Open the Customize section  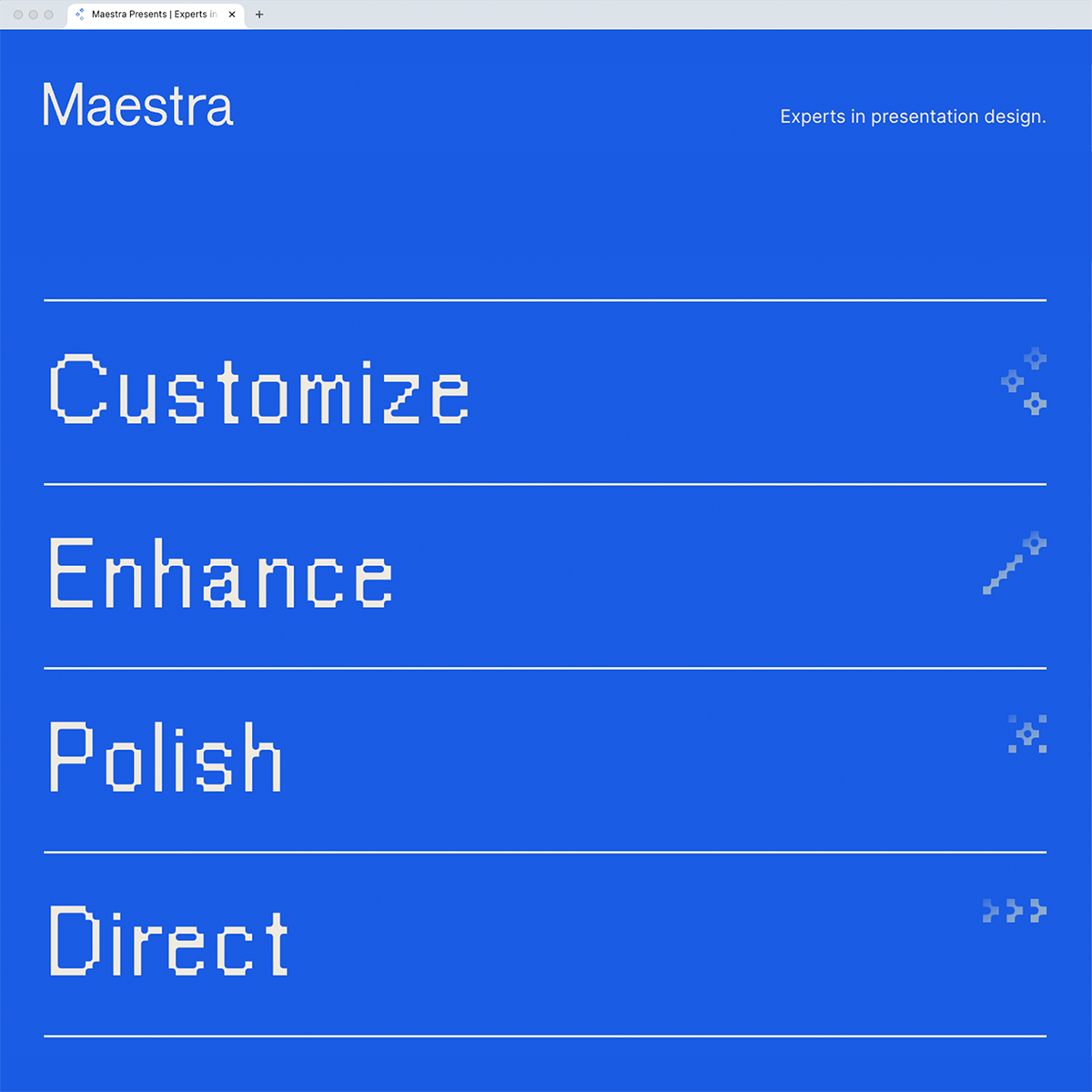(259, 391)
